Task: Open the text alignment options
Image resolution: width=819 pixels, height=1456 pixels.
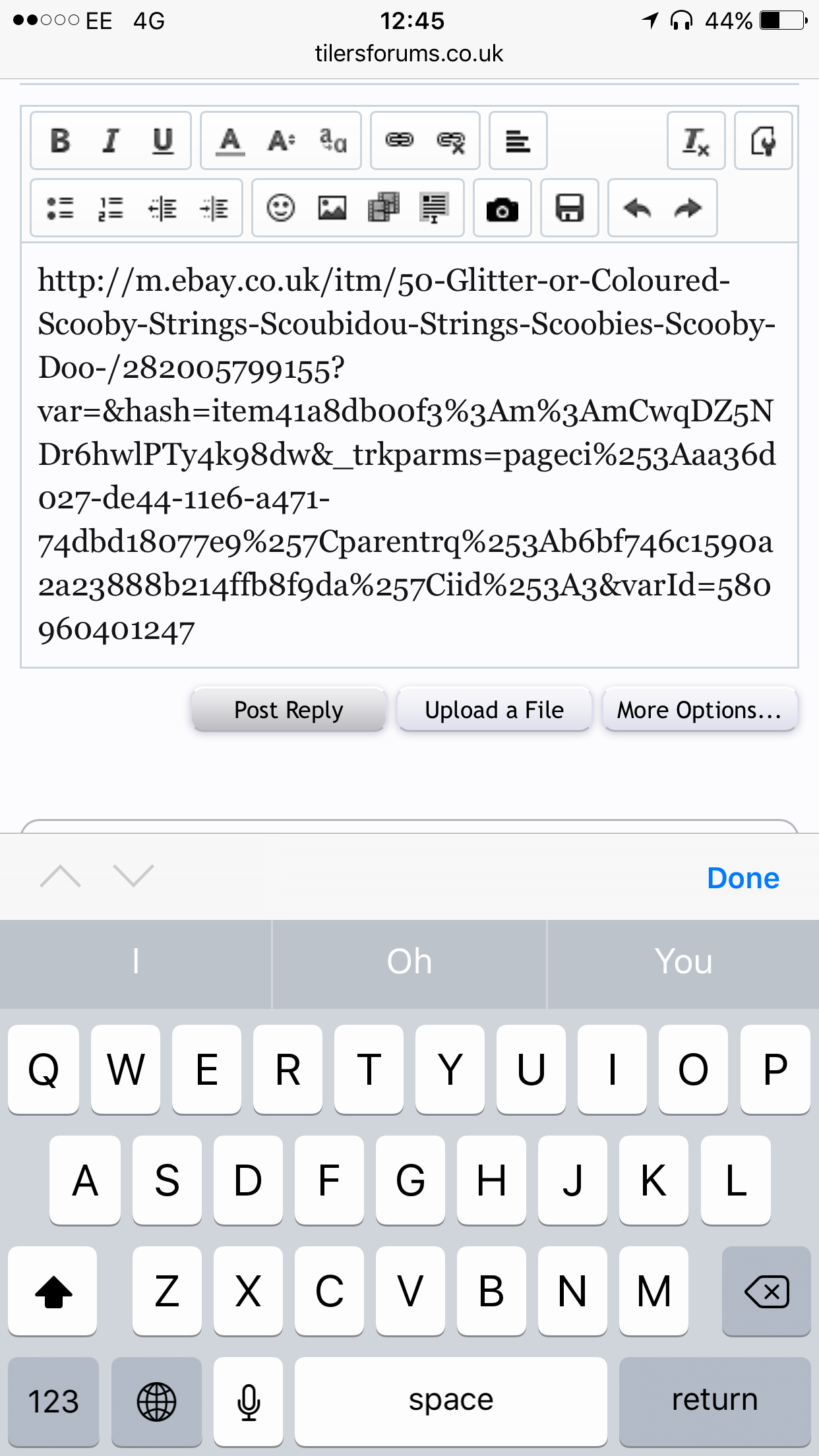Action: tap(518, 140)
